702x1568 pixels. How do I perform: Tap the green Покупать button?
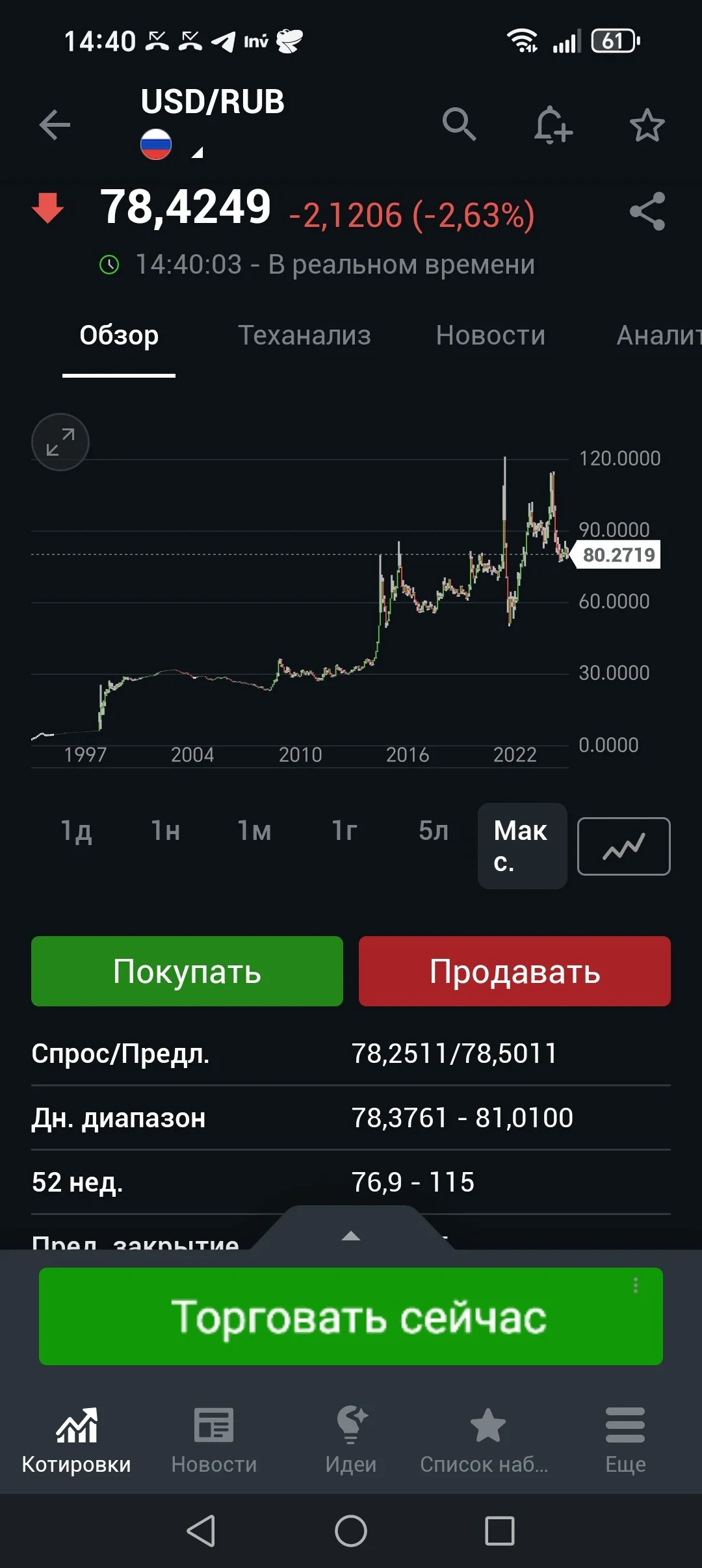click(x=187, y=971)
